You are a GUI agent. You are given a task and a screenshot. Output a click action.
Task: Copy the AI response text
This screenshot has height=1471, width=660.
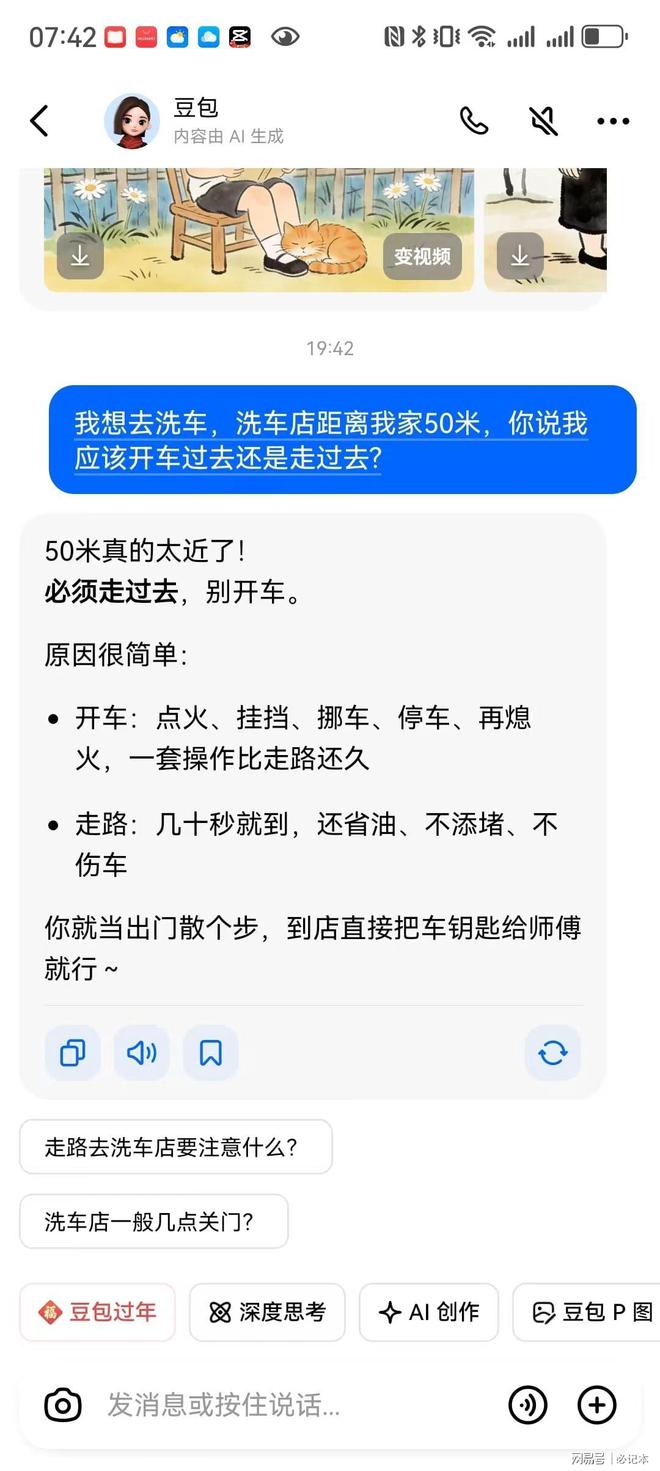point(73,1052)
